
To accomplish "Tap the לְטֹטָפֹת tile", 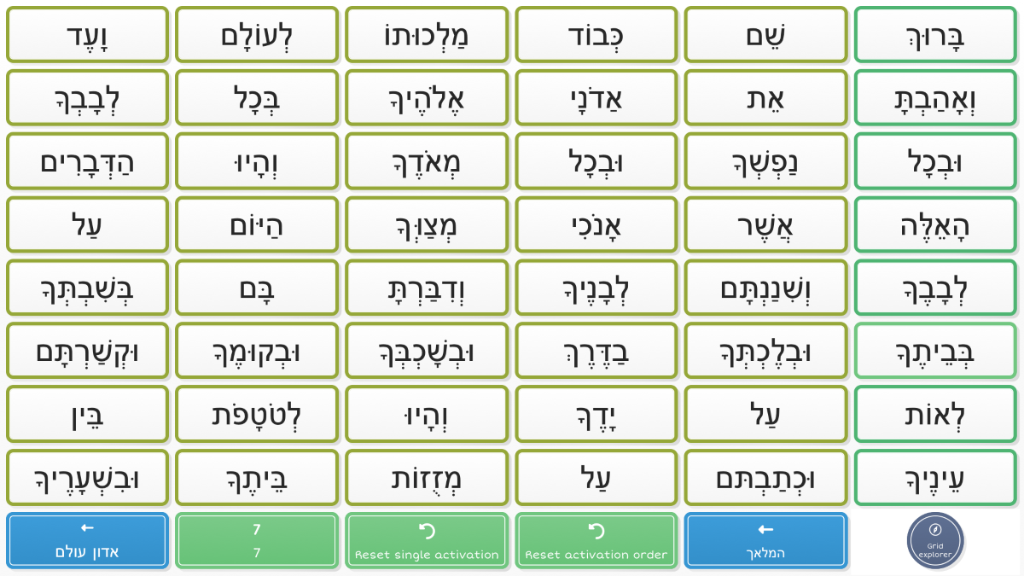I will tap(257, 414).
